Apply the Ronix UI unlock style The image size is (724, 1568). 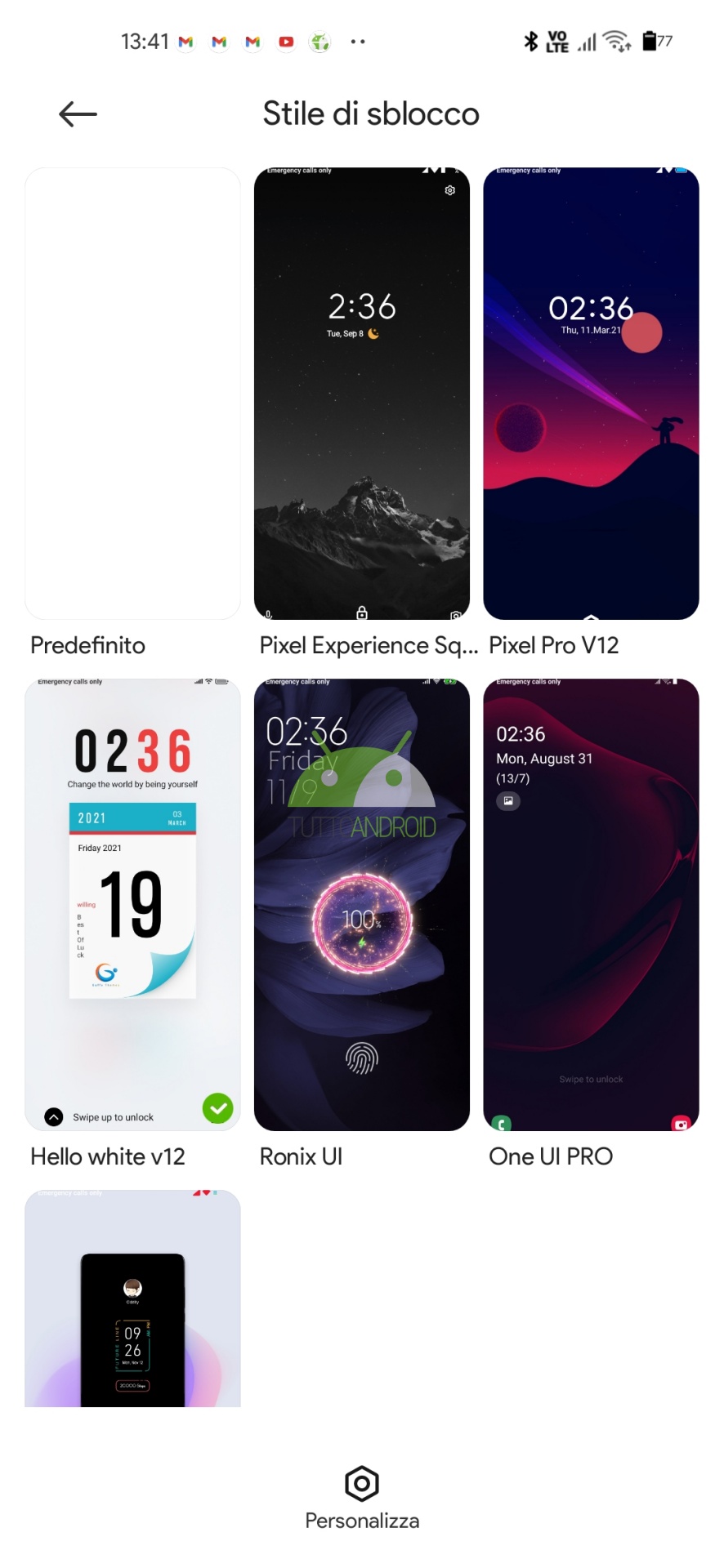[362, 905]
